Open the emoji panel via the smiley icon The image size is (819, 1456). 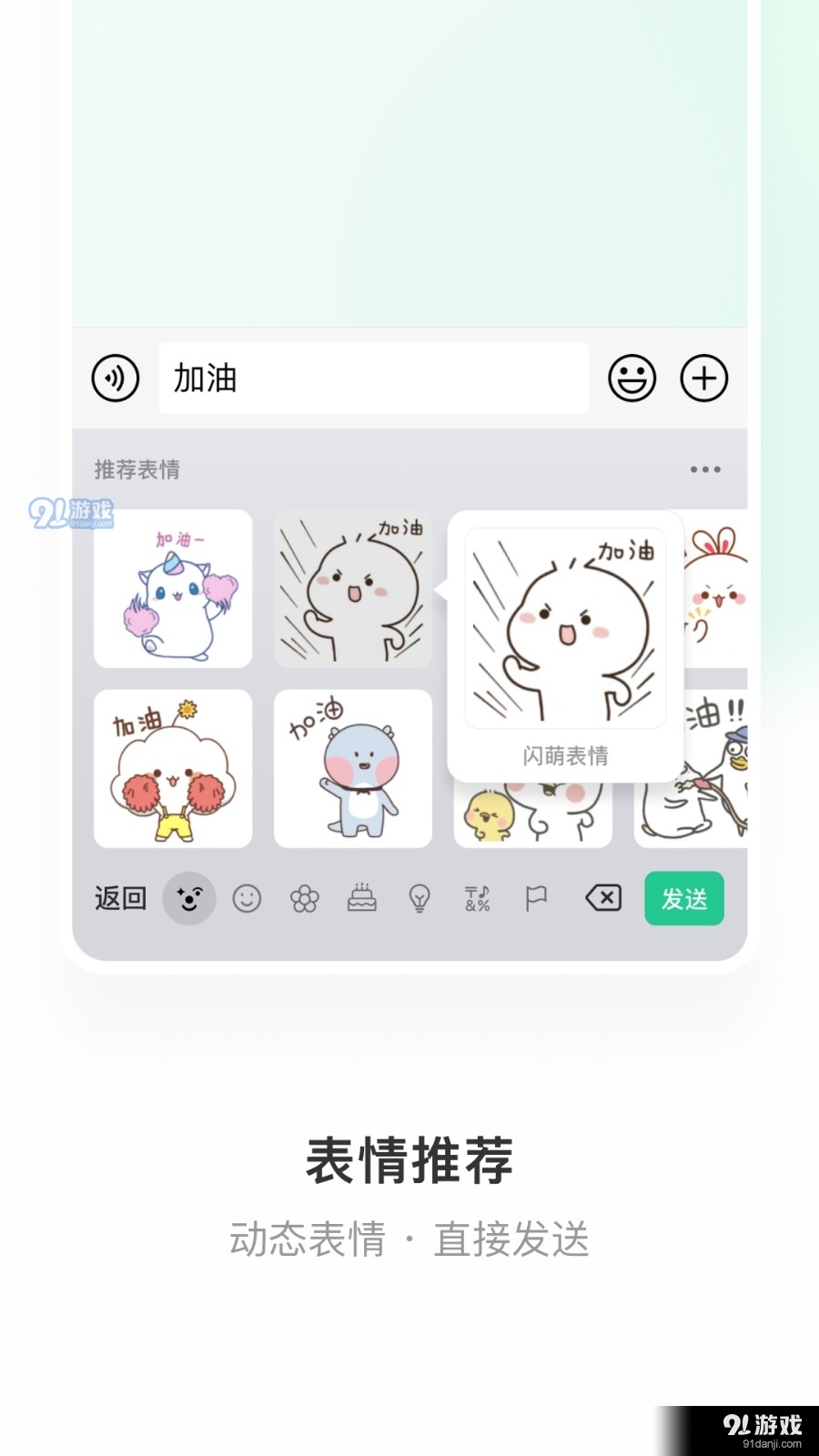[x=632, y=378]
